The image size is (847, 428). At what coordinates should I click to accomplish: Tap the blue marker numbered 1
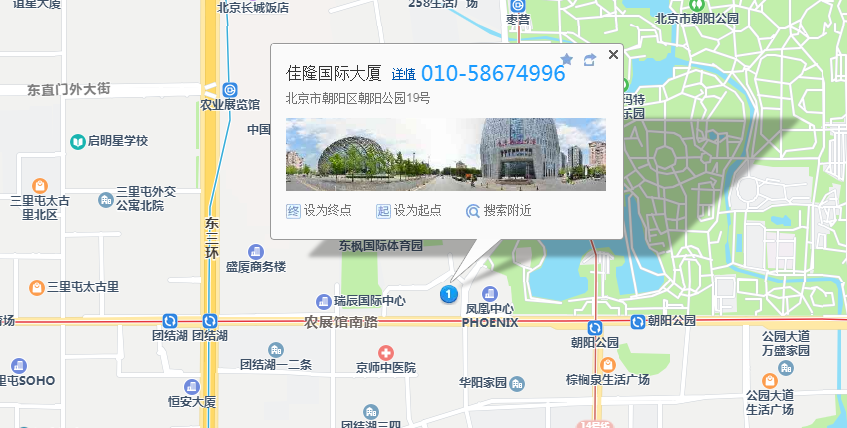[x=449, y=294]
